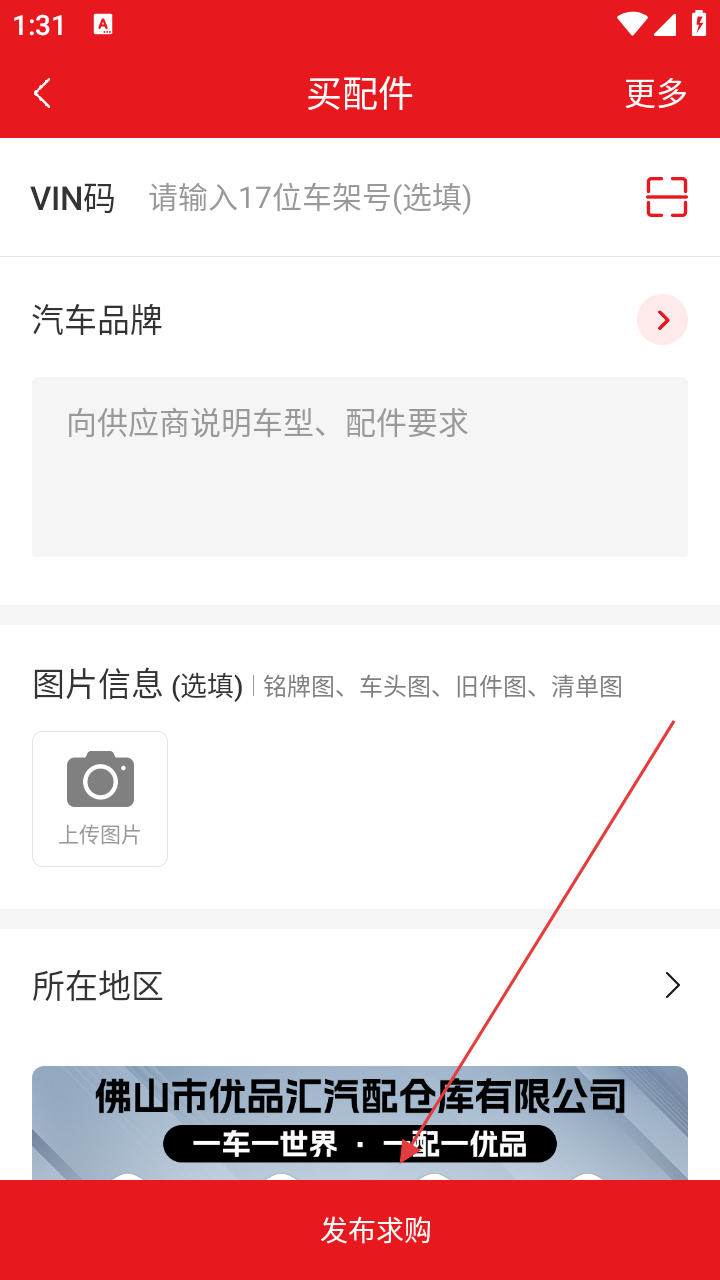720x1280 pixels.
Task: Upload a picture via 上传图片
Action: [x=100, y=799]
